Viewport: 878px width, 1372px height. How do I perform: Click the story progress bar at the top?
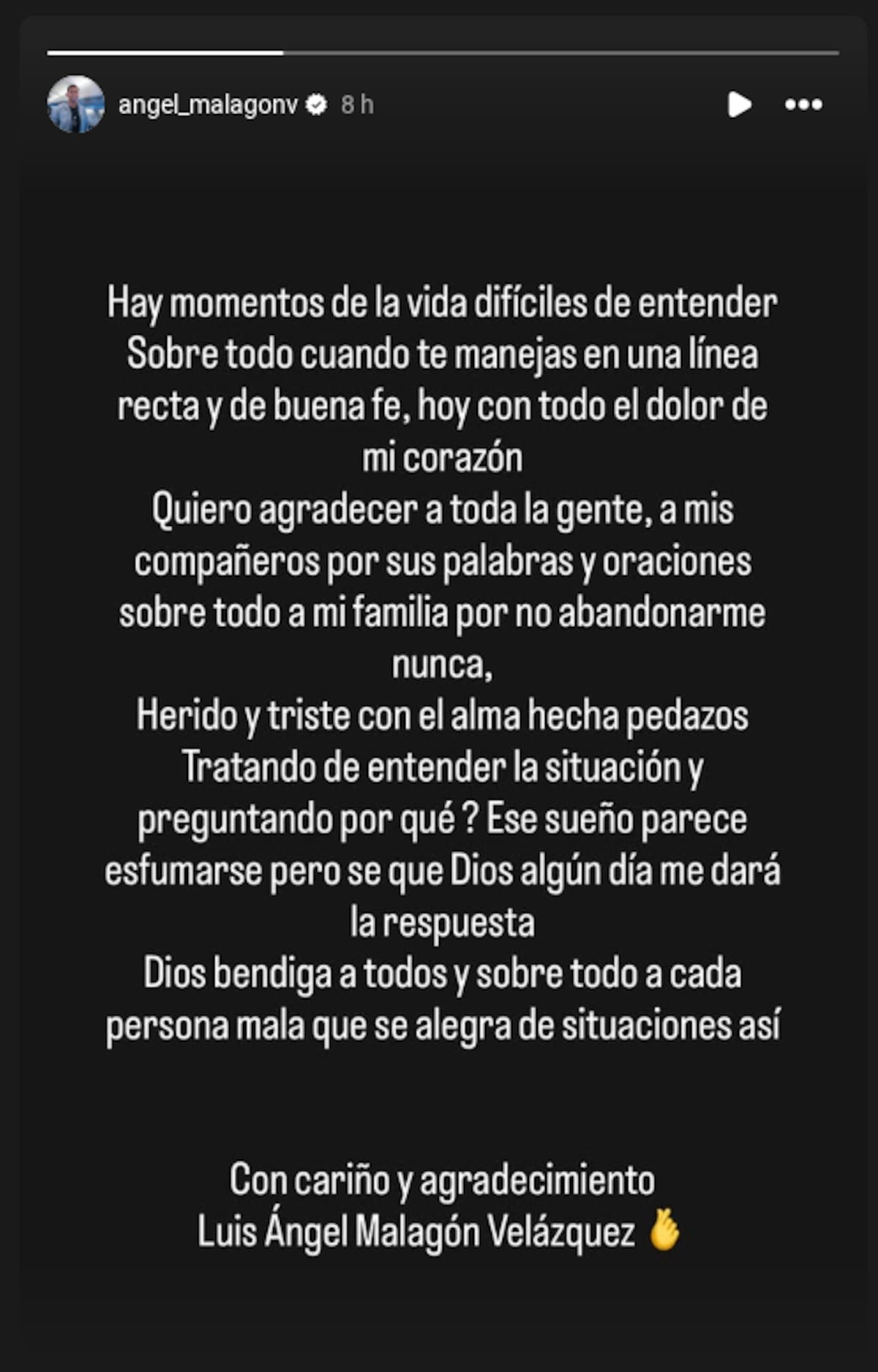click(x=439, y=52)
